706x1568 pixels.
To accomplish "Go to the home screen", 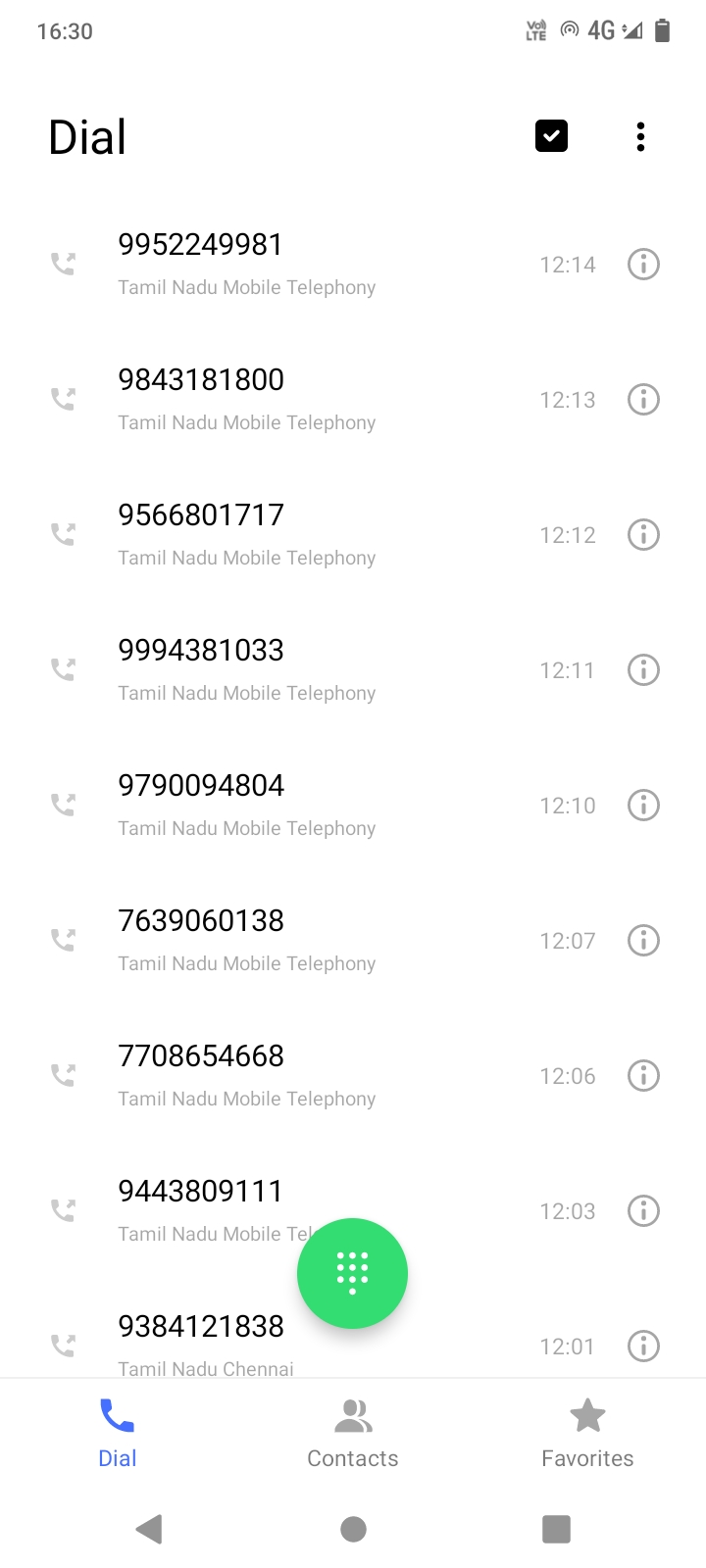I will pyautogui.click(x=353, y=1529).
